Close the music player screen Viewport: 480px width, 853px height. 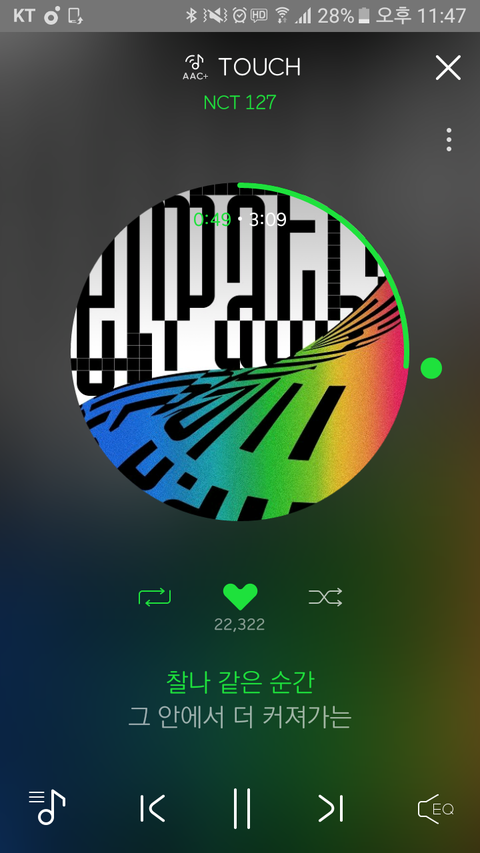click(448, 68)
